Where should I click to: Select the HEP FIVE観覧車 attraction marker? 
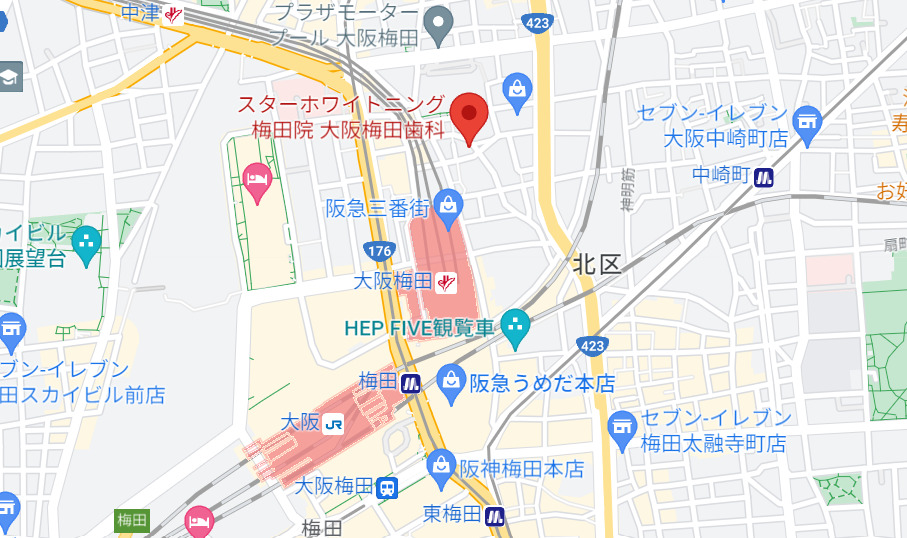pos(515,325)
